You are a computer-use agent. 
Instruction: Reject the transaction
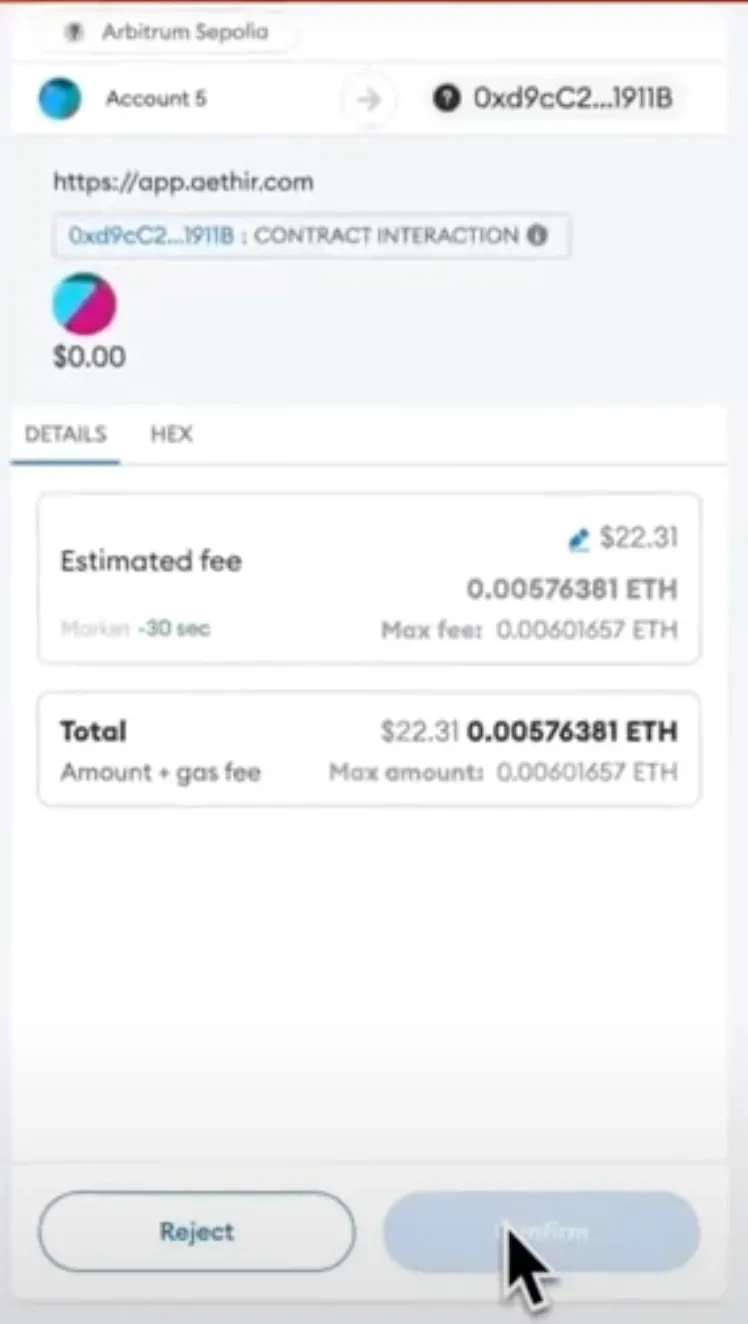[196, 1231]
